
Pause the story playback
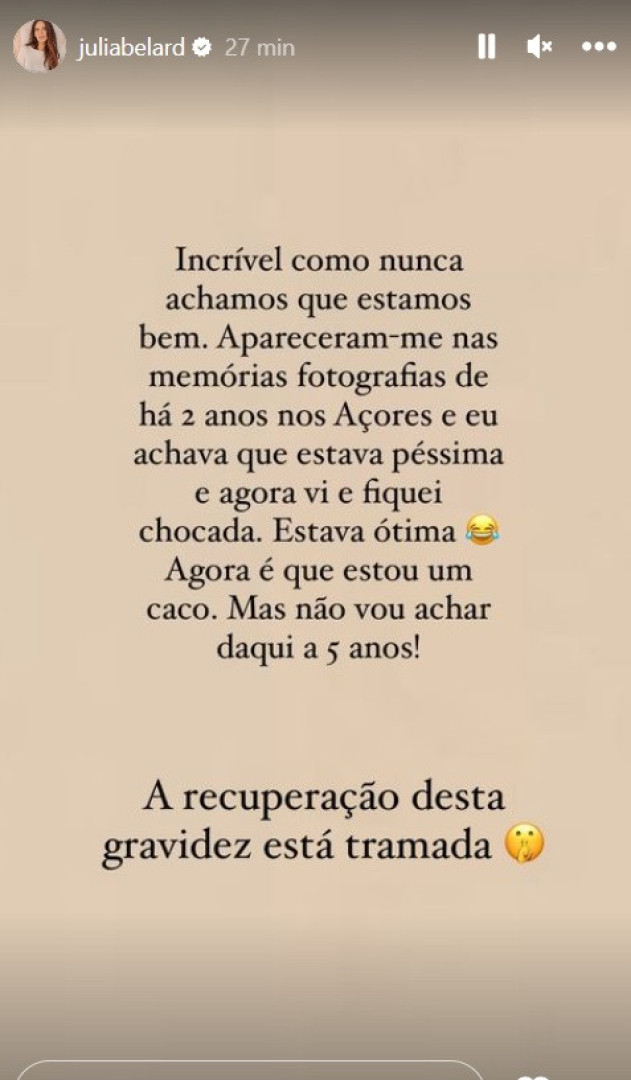[x=487, y=47]
